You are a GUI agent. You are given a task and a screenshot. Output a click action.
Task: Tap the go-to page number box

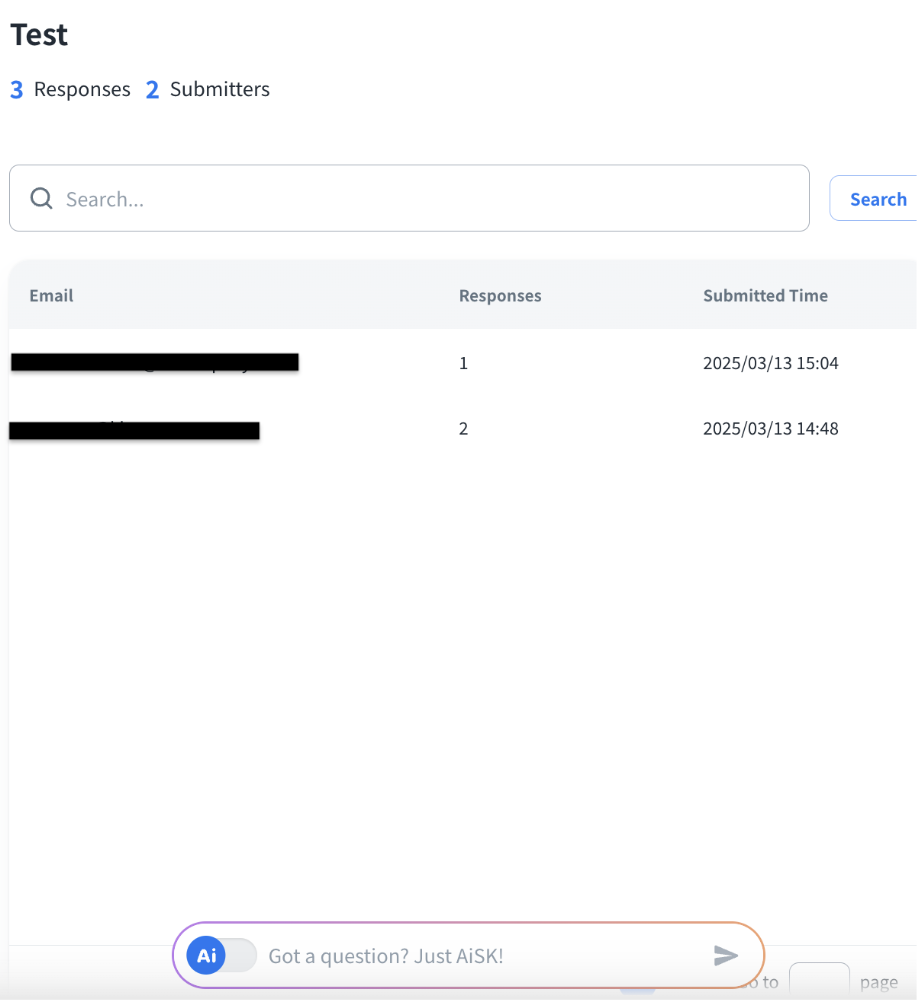click(818, 983)
